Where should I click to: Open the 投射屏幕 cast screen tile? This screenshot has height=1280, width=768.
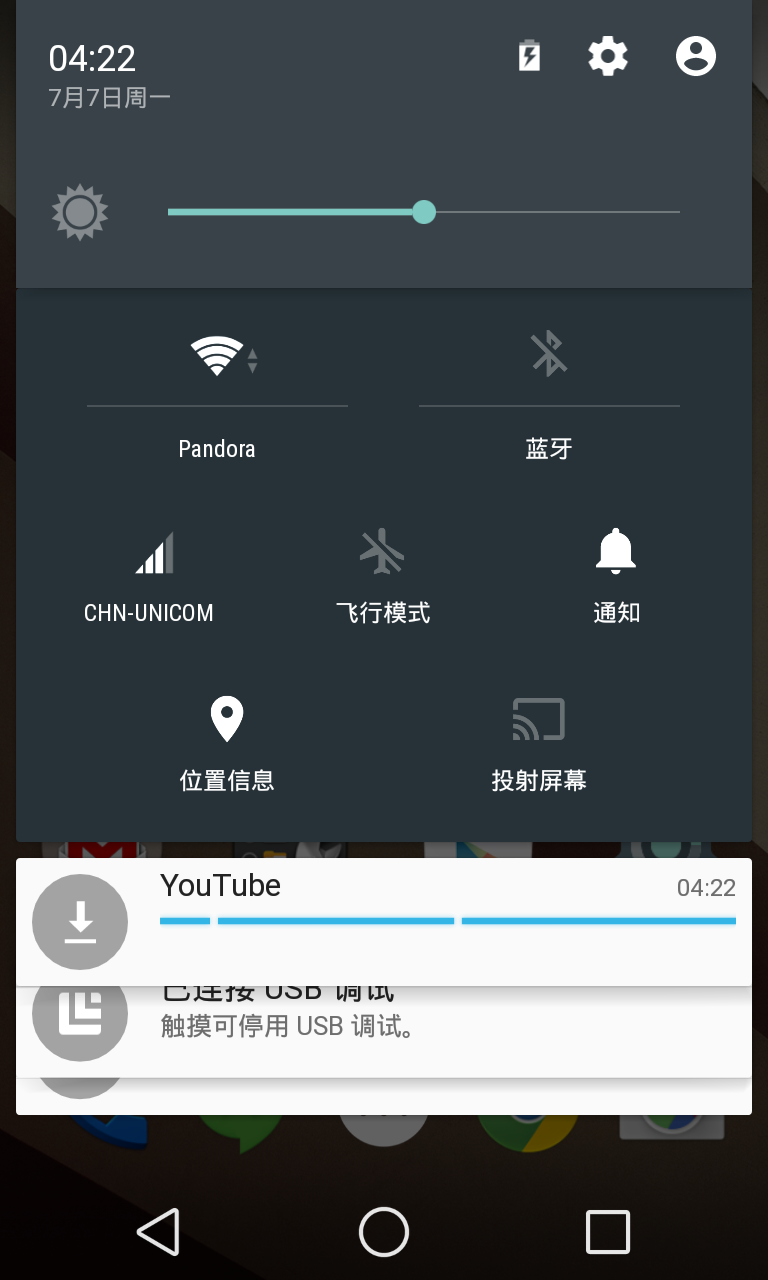tap(539, 743)
